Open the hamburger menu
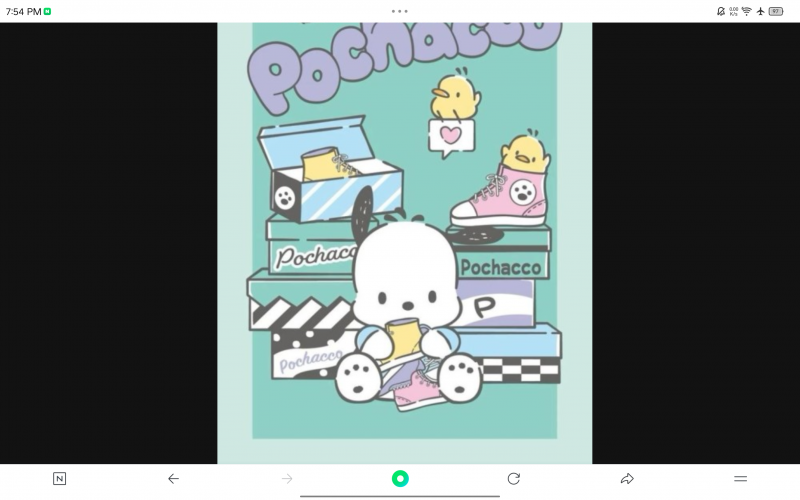Screen dimensions: 800x500 click(x=741, y=479)
